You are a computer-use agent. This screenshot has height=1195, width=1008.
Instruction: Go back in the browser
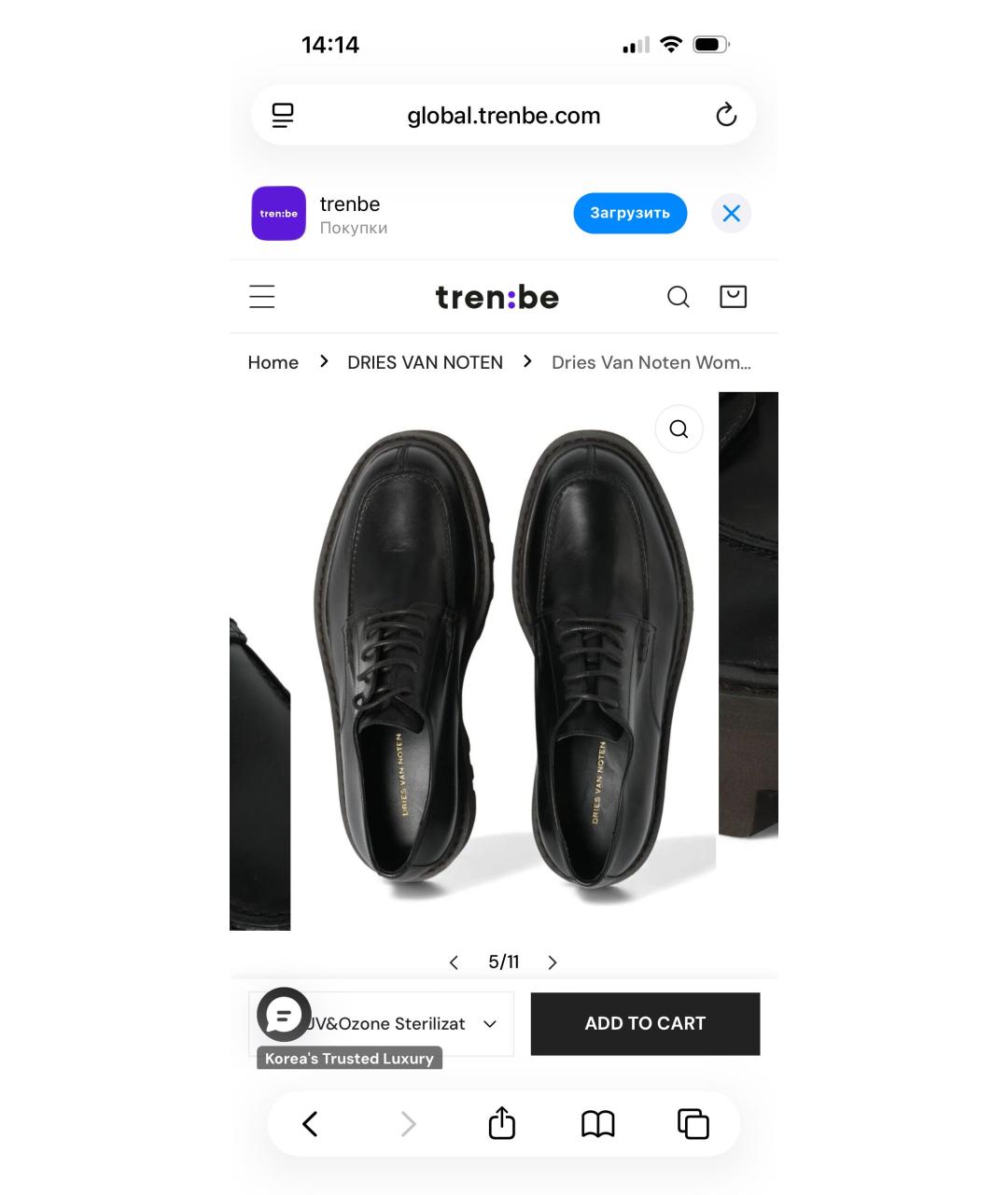tap(311, 1124)
